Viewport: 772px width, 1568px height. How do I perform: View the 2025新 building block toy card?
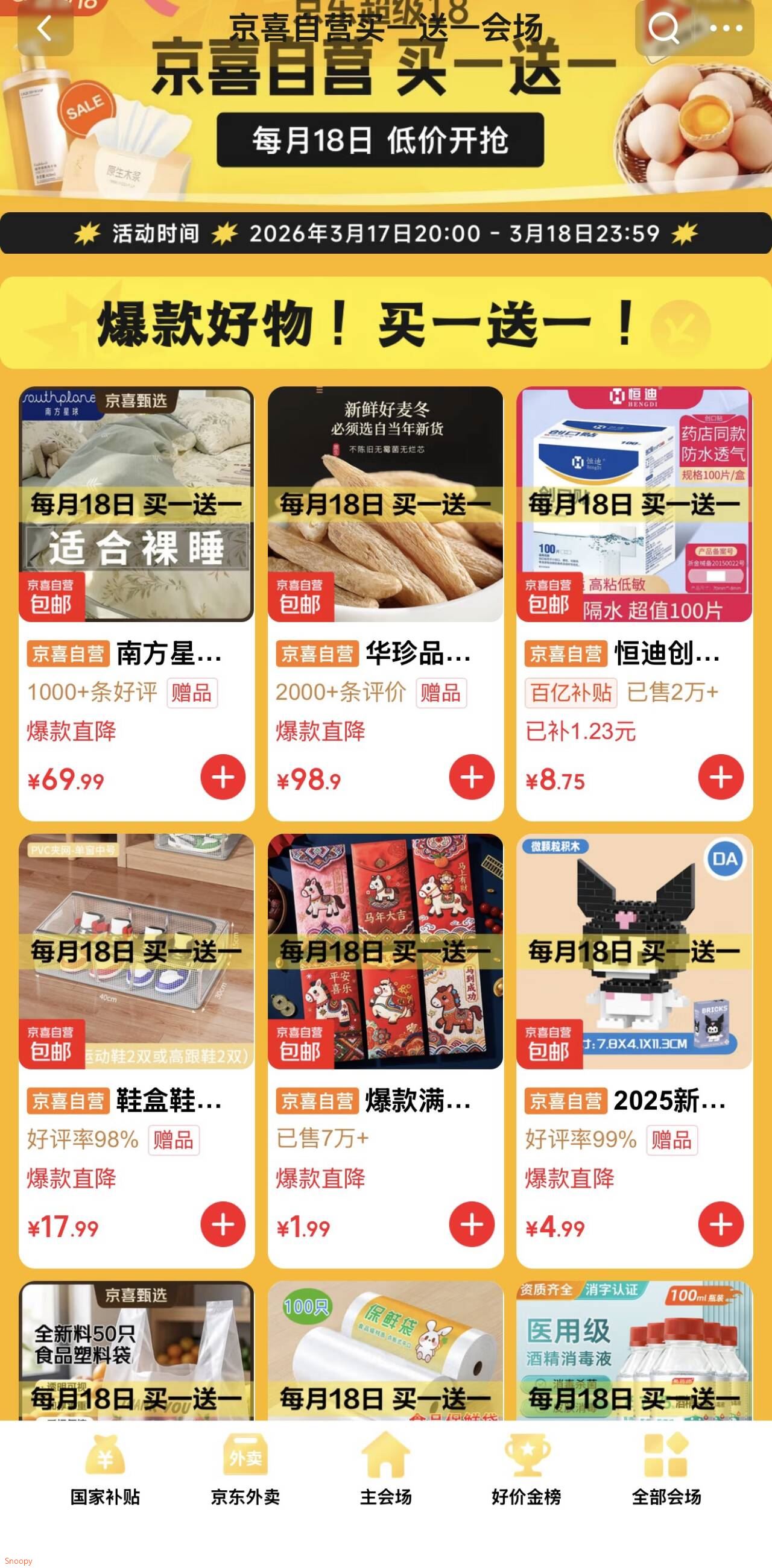634,952
